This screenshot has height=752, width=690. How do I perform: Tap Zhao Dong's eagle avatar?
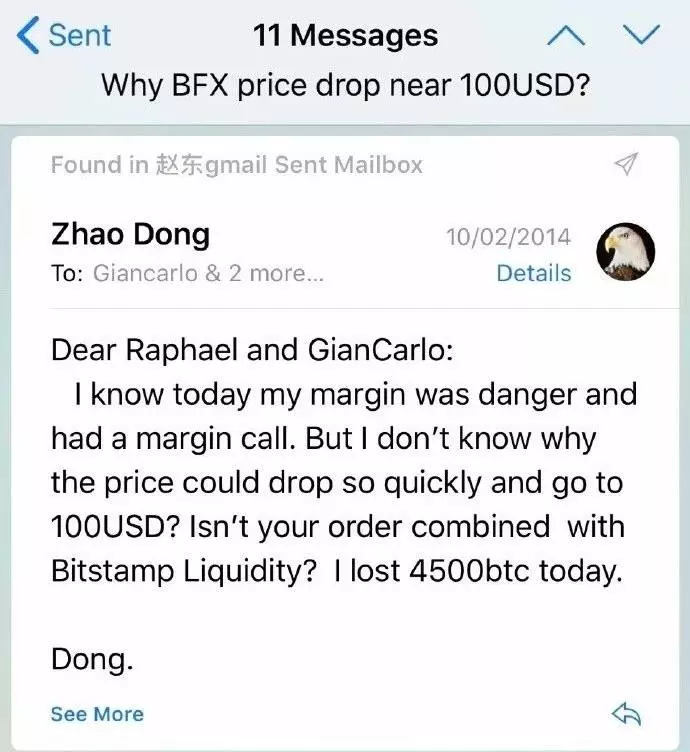click(x=625, y=251)
